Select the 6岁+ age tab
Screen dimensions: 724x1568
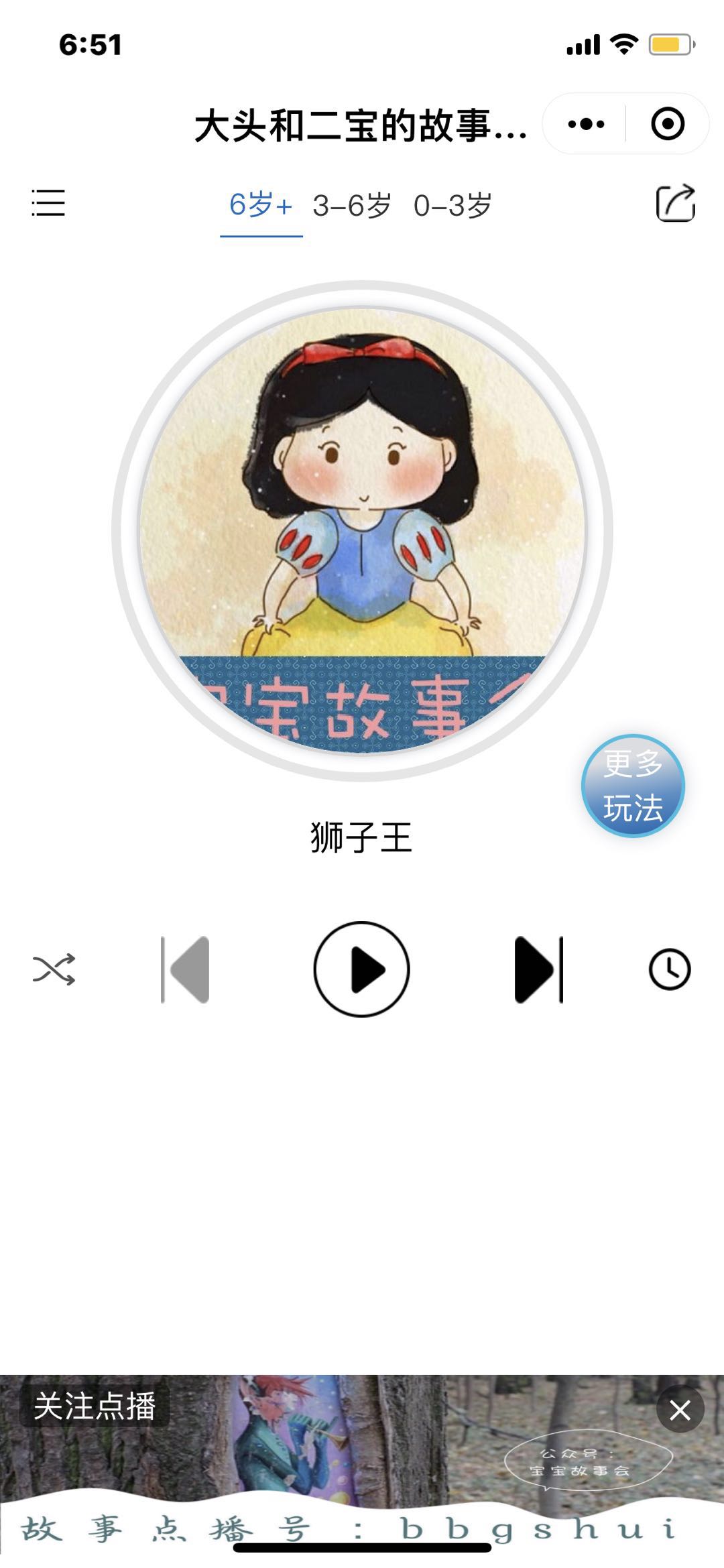click(x=261, y=205)
